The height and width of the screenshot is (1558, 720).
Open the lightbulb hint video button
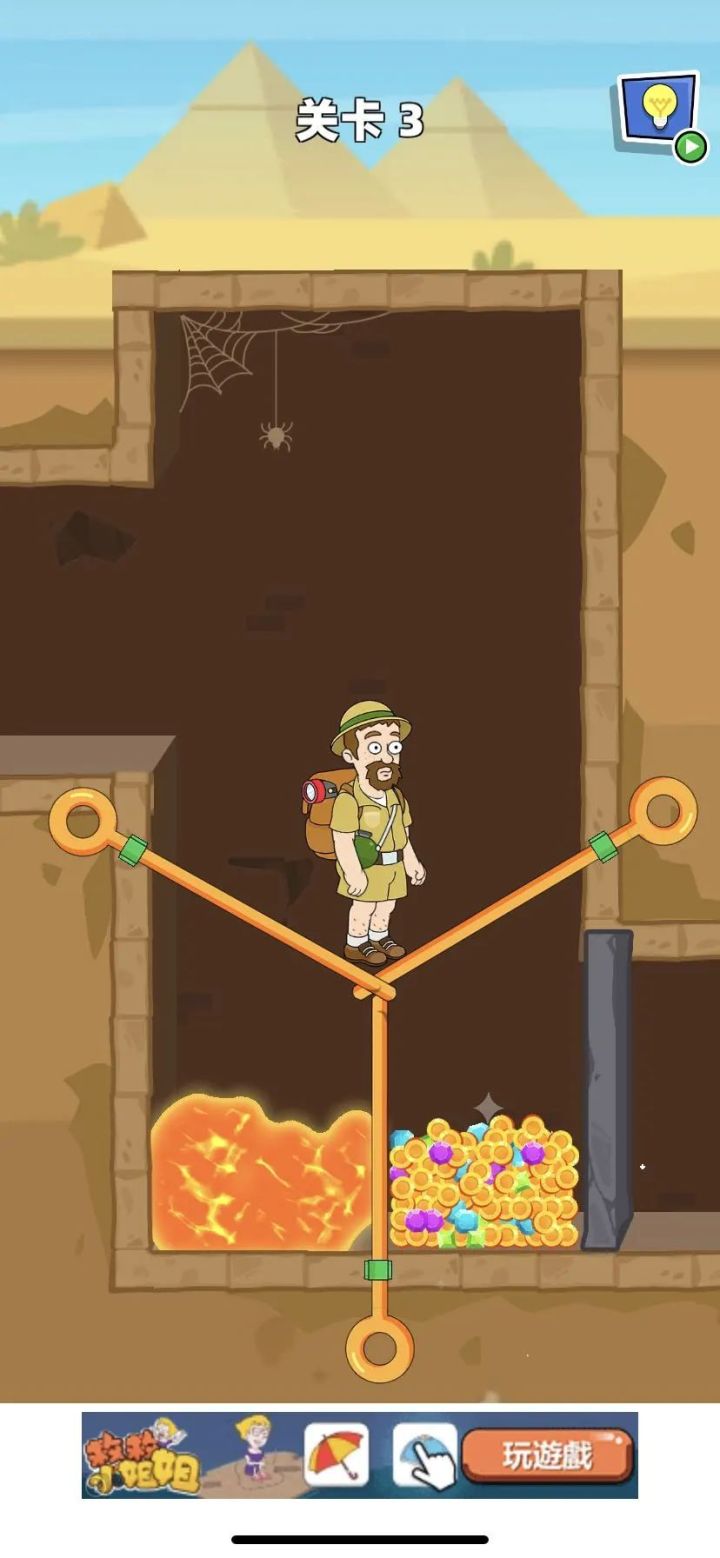(659, 113)
